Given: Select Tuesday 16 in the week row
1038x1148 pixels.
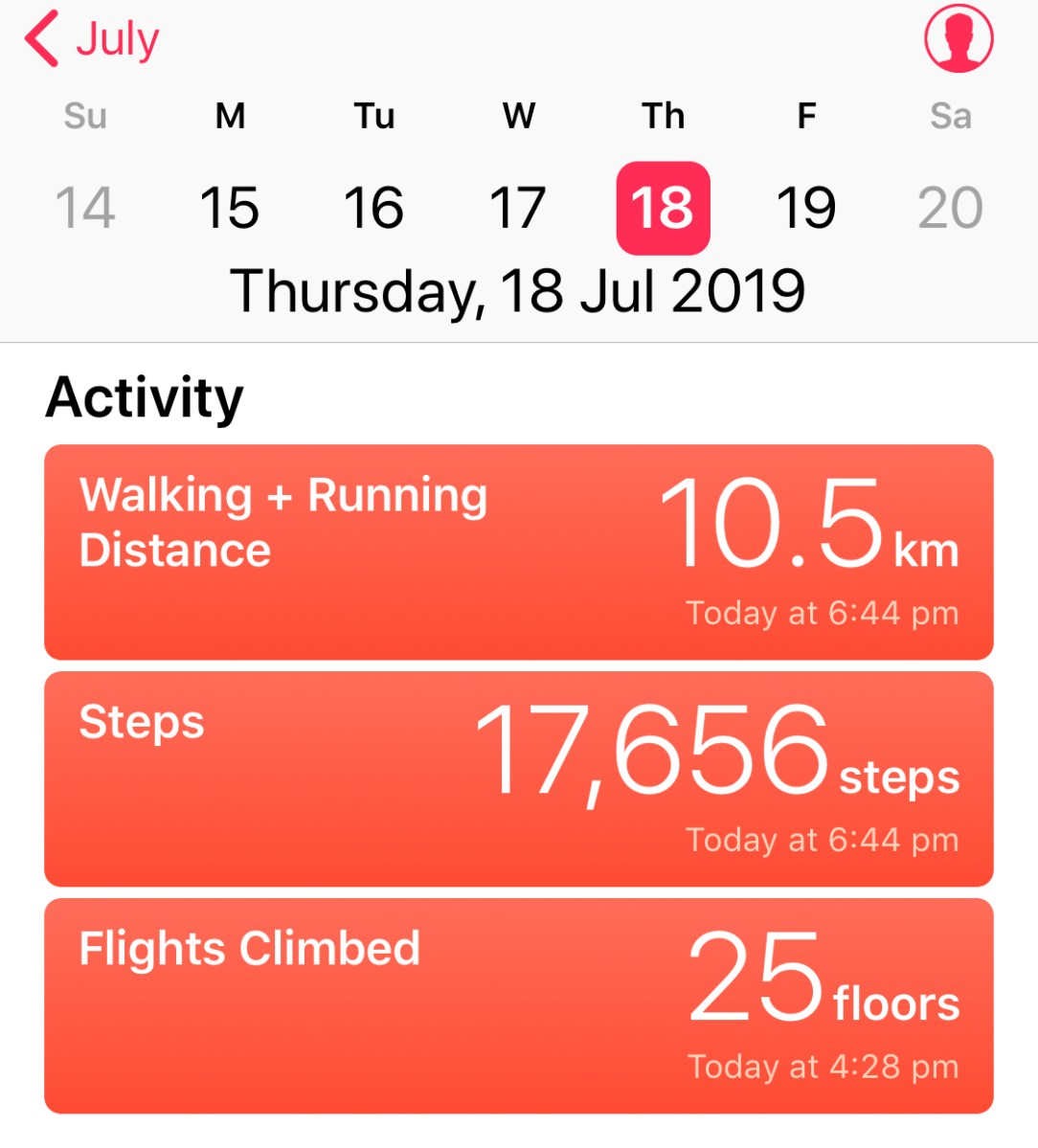Looking at the screenshot, I should [373, 208].
